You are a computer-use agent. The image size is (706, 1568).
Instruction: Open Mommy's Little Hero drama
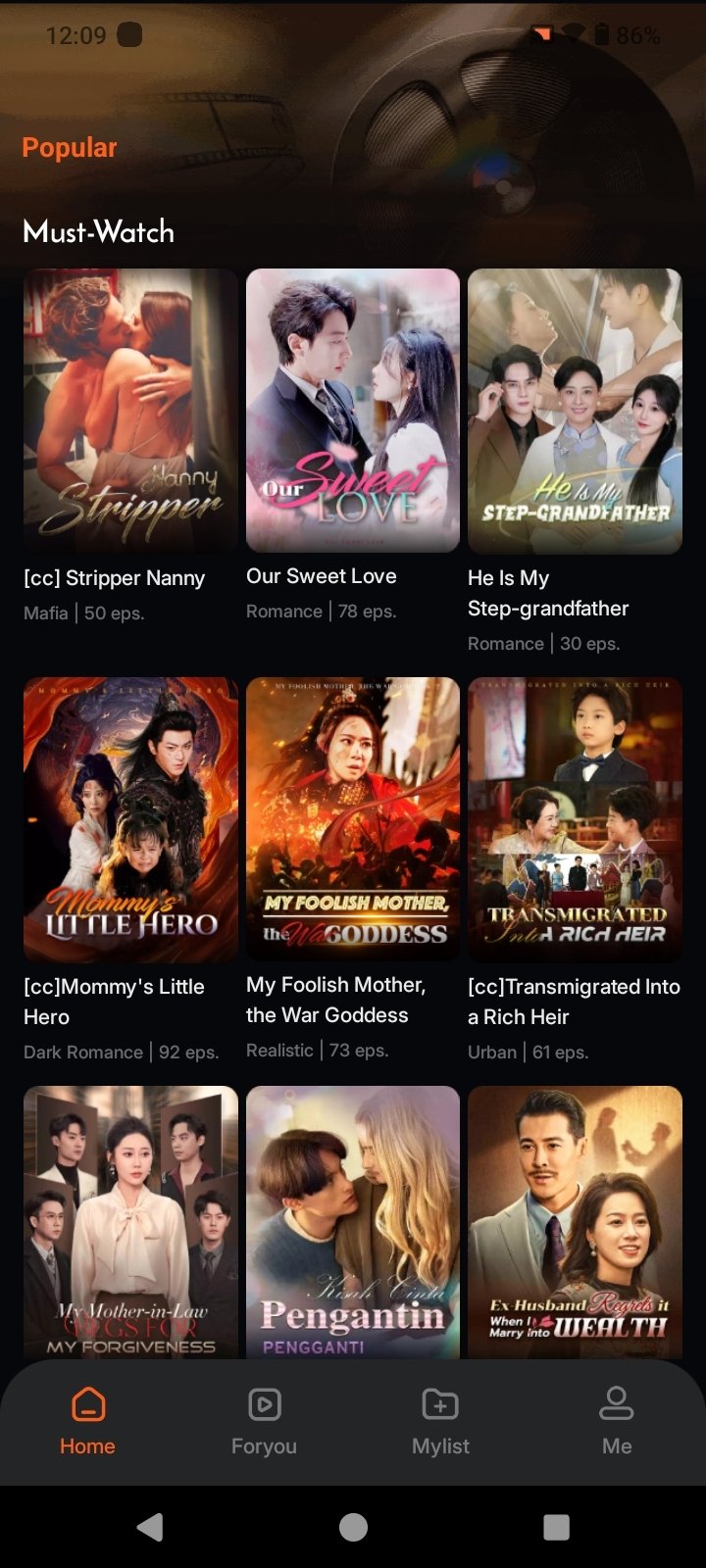coord(130,819)
